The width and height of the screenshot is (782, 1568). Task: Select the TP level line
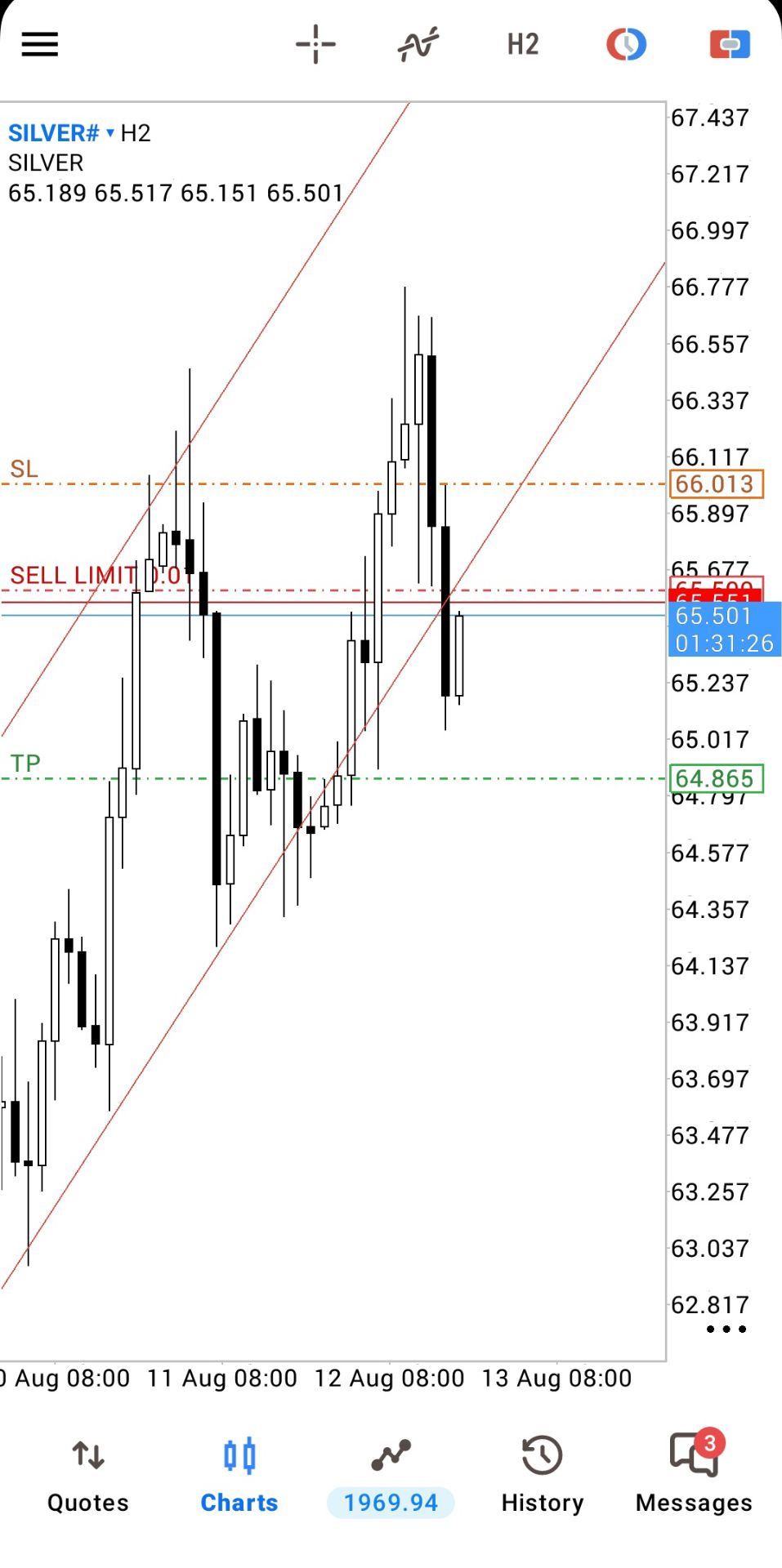click(x=333, y=778)
